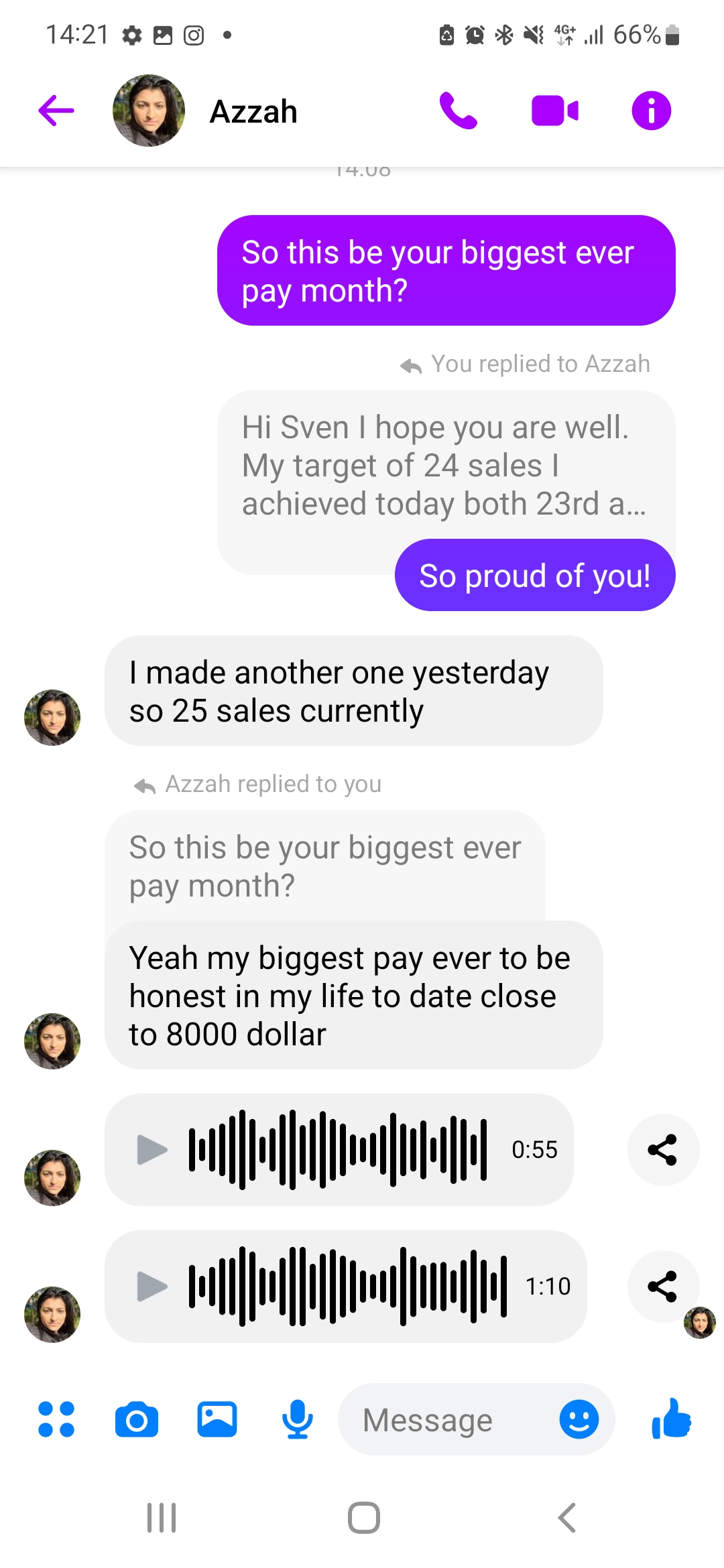This screenshot has width=724, height=1568.
Task: Share the 1:10 voice message
Action: (x=663, y=1287)
